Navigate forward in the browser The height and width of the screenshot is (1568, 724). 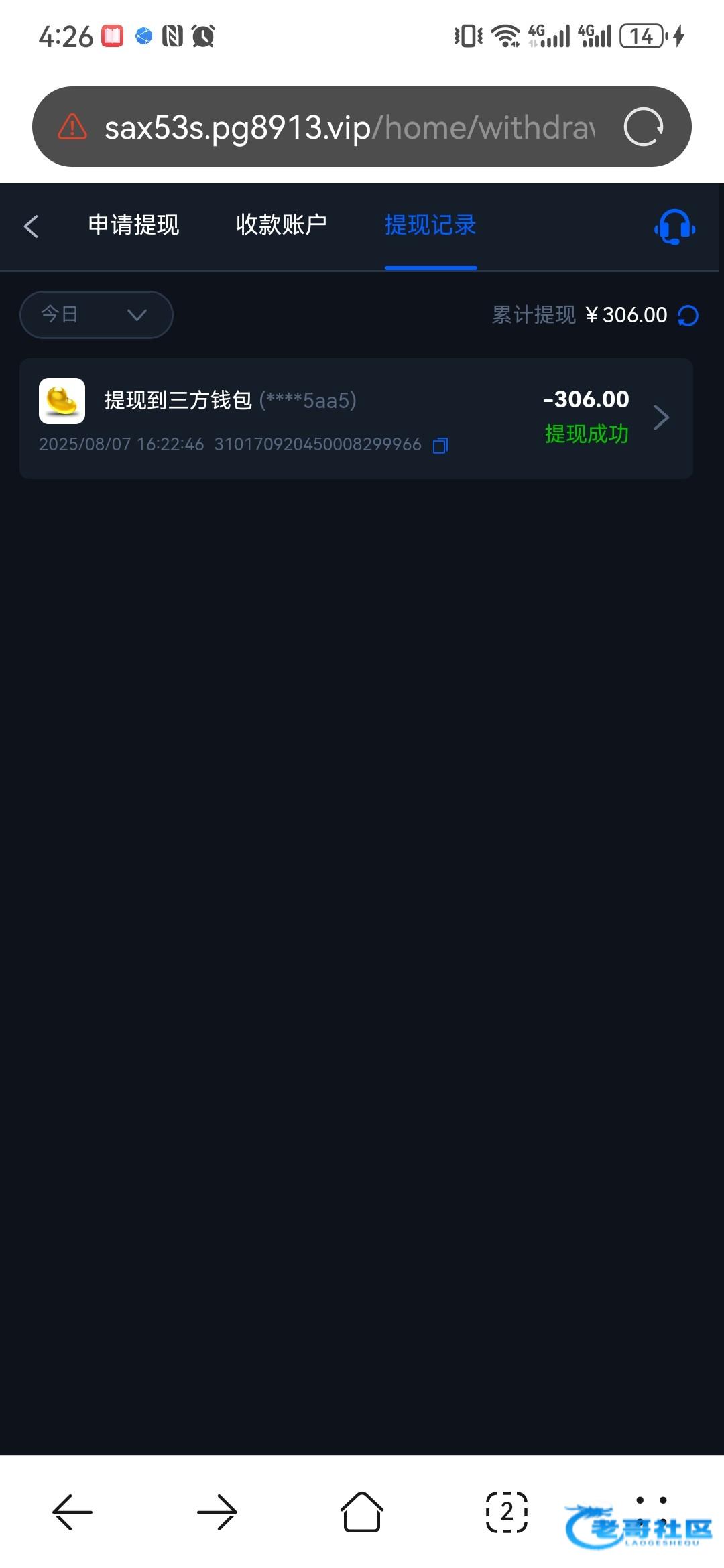[x=217, y=1512]
